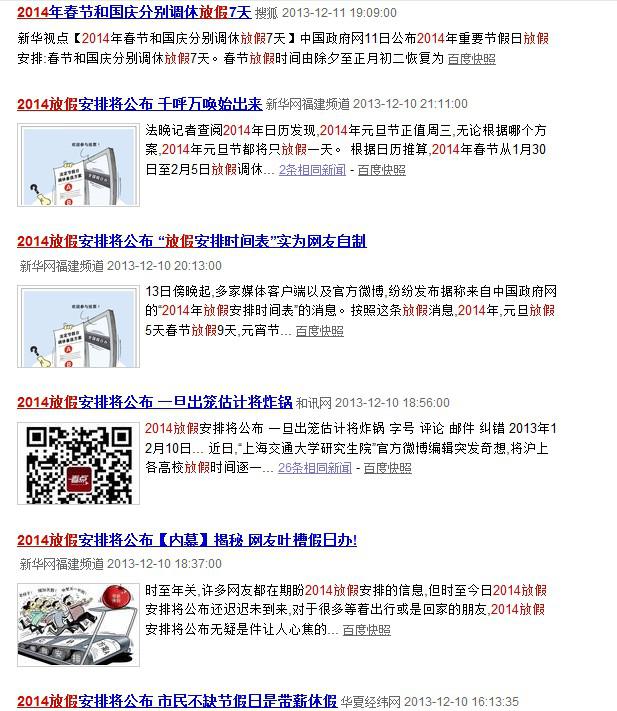
Task: Open headline "2014年春节和国庆分别调休放假7天"
Action: click(x=134, y=13)
